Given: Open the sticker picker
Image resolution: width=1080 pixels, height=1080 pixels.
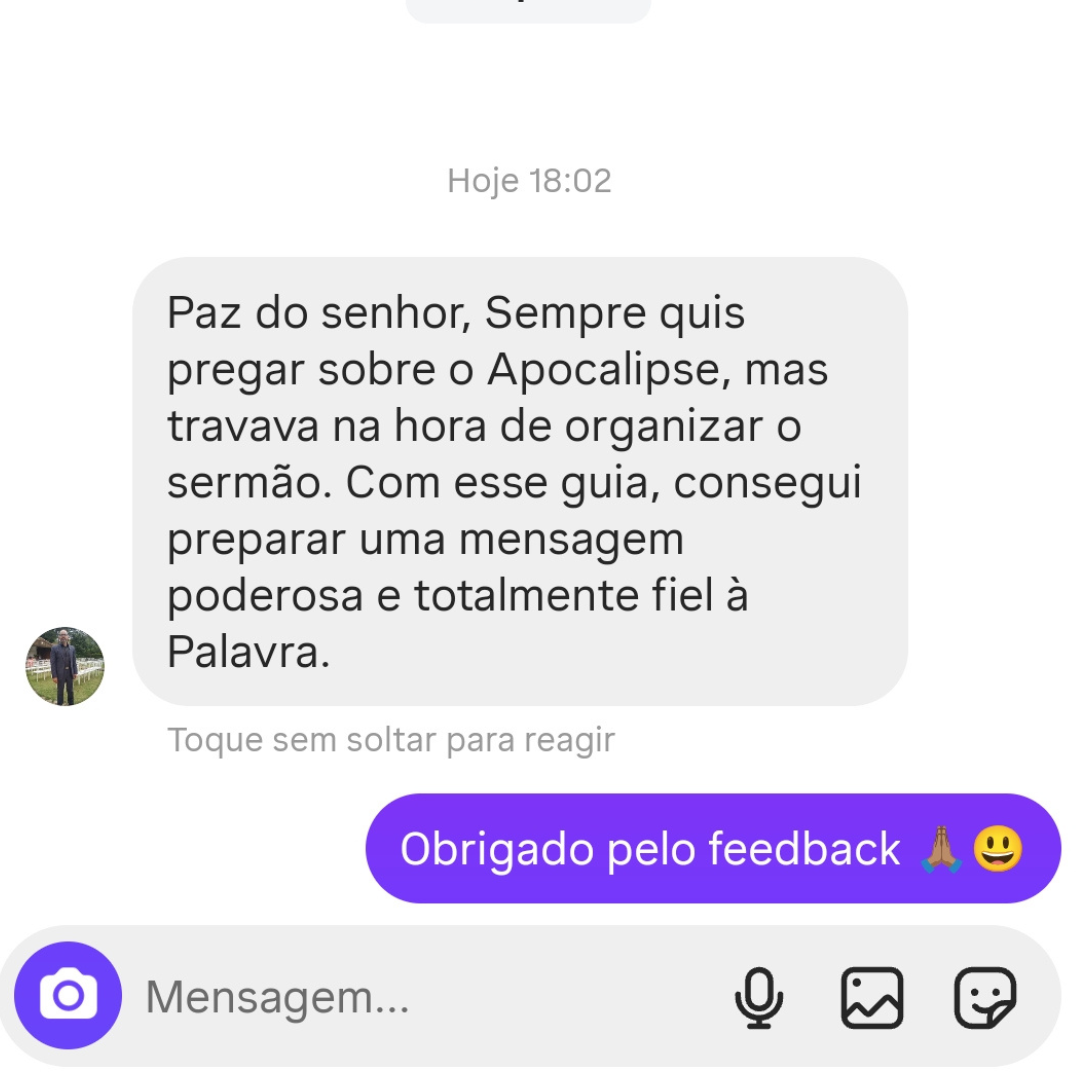Looking at the screenshot, I should 985,997.
